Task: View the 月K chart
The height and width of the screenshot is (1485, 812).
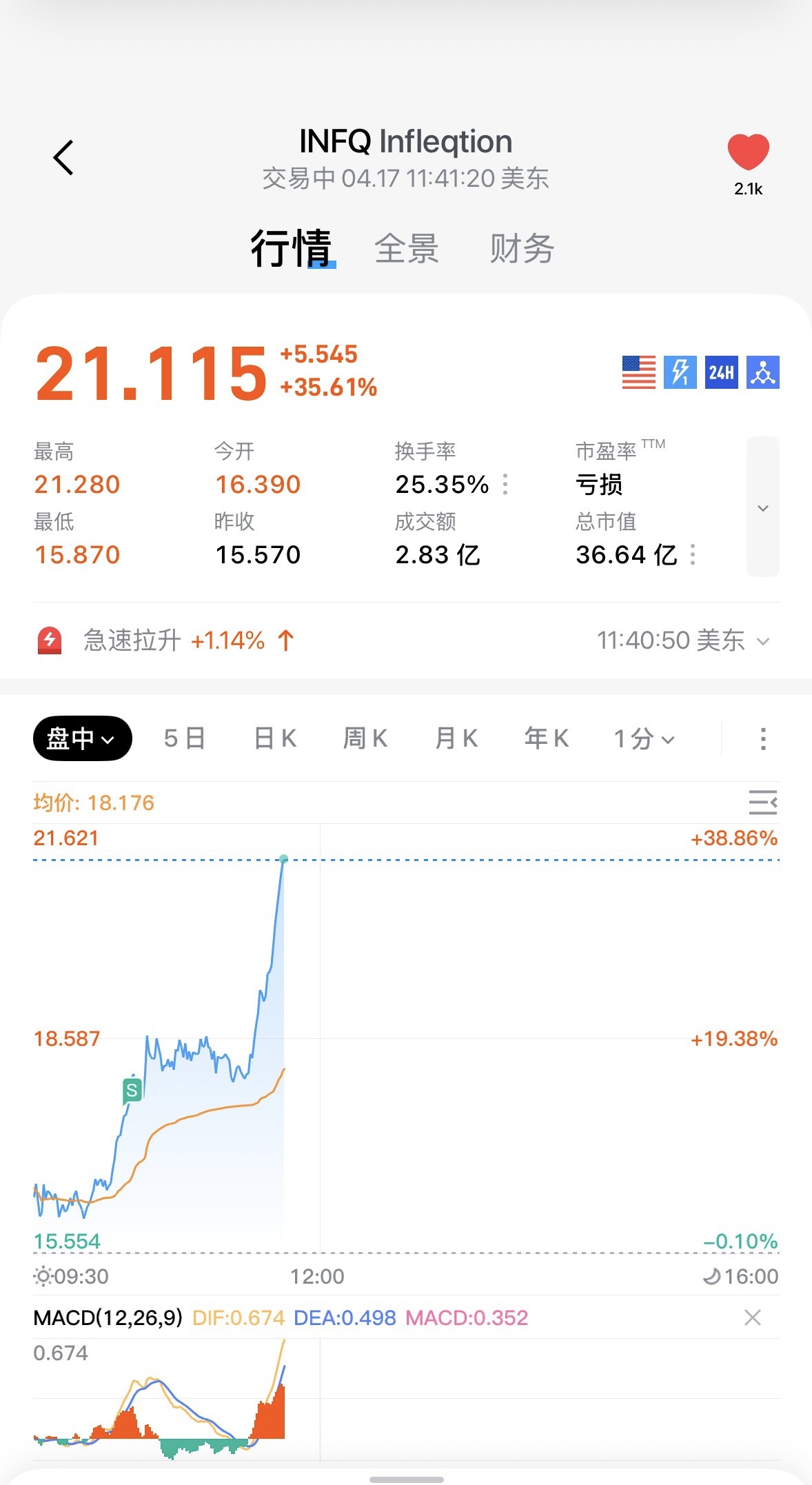Action: click(x=456, y=738)
